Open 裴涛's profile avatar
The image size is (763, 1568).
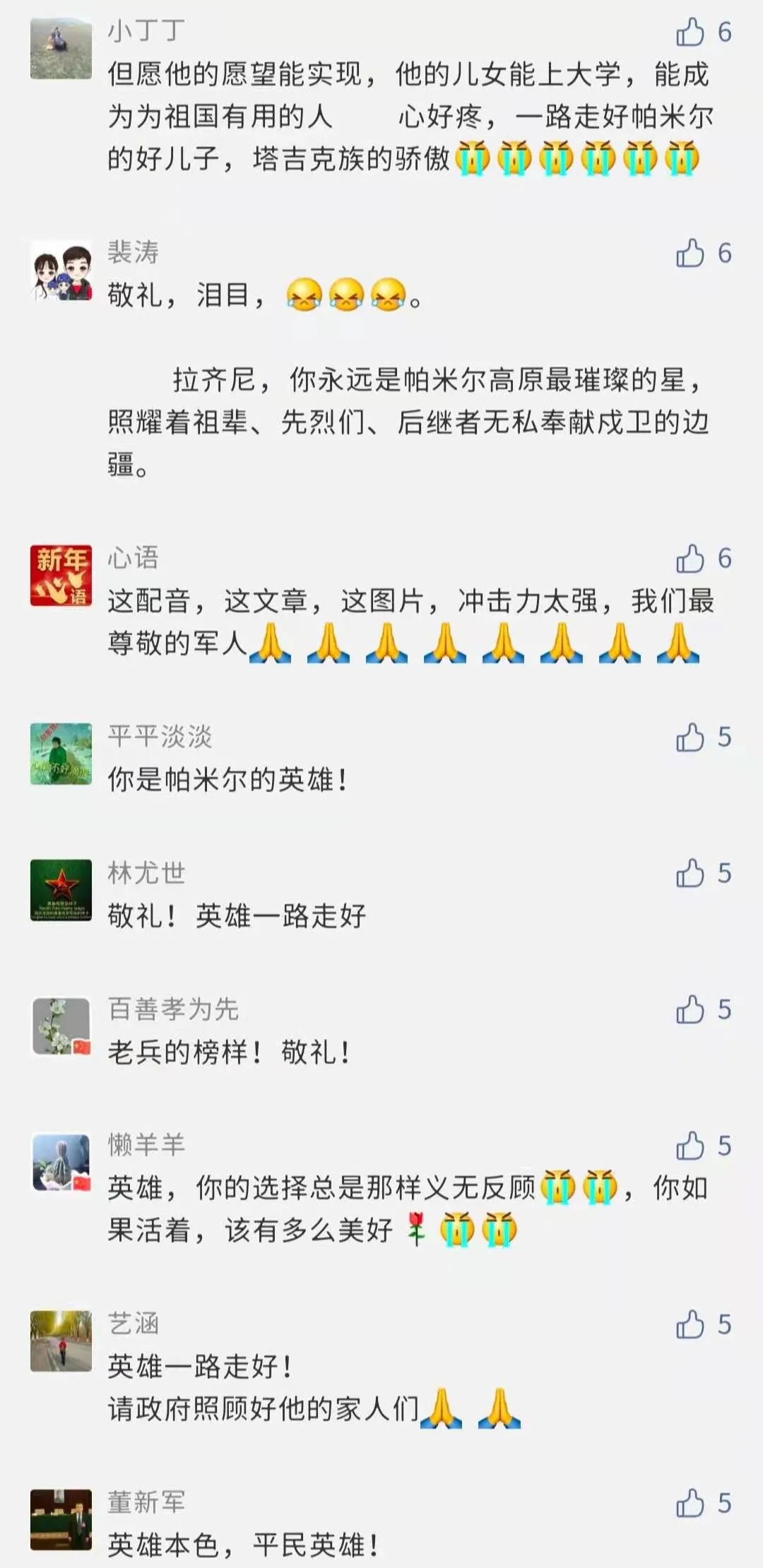coord(61,271)
